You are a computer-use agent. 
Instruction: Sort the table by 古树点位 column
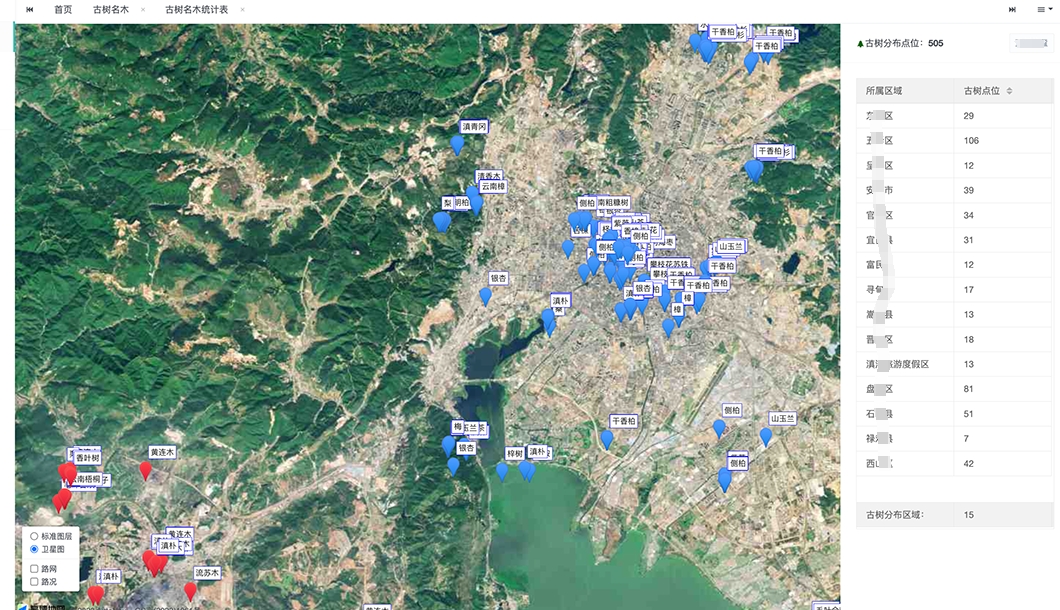tap(1009, 91)
